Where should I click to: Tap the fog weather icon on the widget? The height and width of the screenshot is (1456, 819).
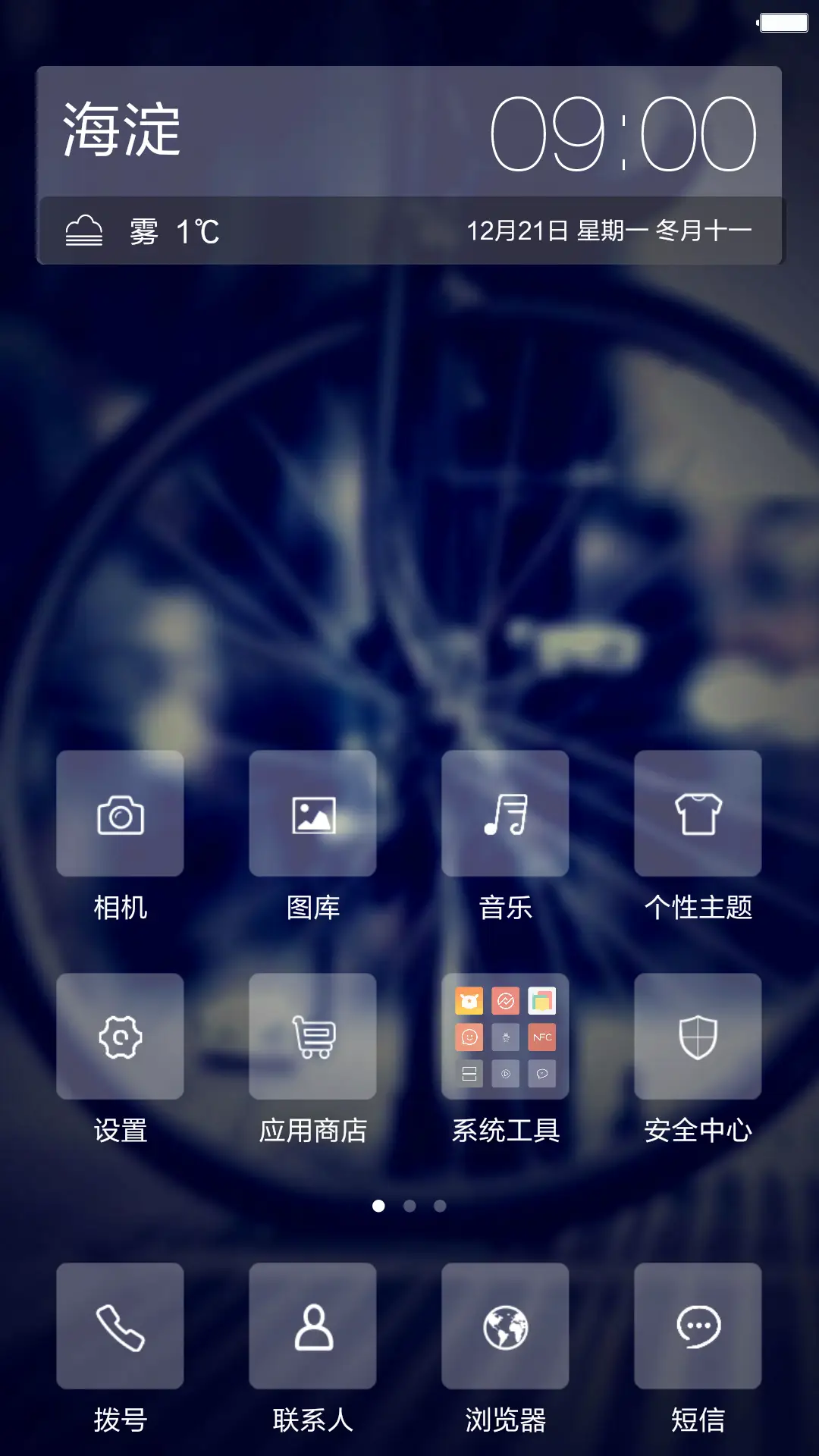[x=84, y=227]
